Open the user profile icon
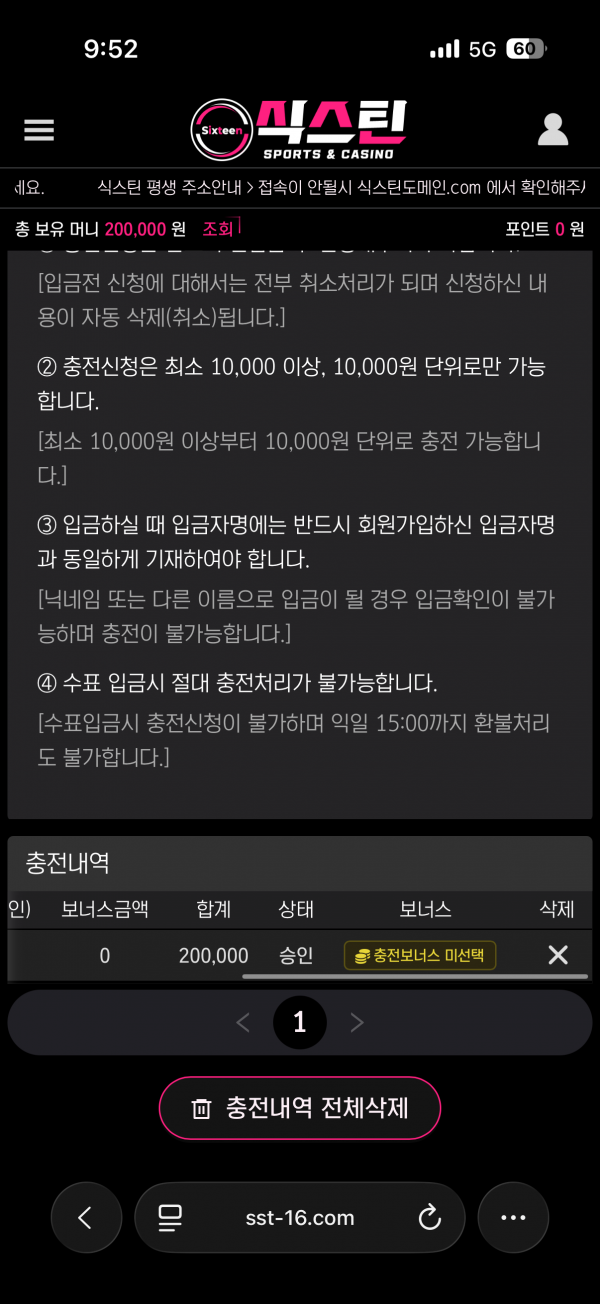Viewport: 600px width, 1304px height. pyautogui.click(x=552, y=130)
